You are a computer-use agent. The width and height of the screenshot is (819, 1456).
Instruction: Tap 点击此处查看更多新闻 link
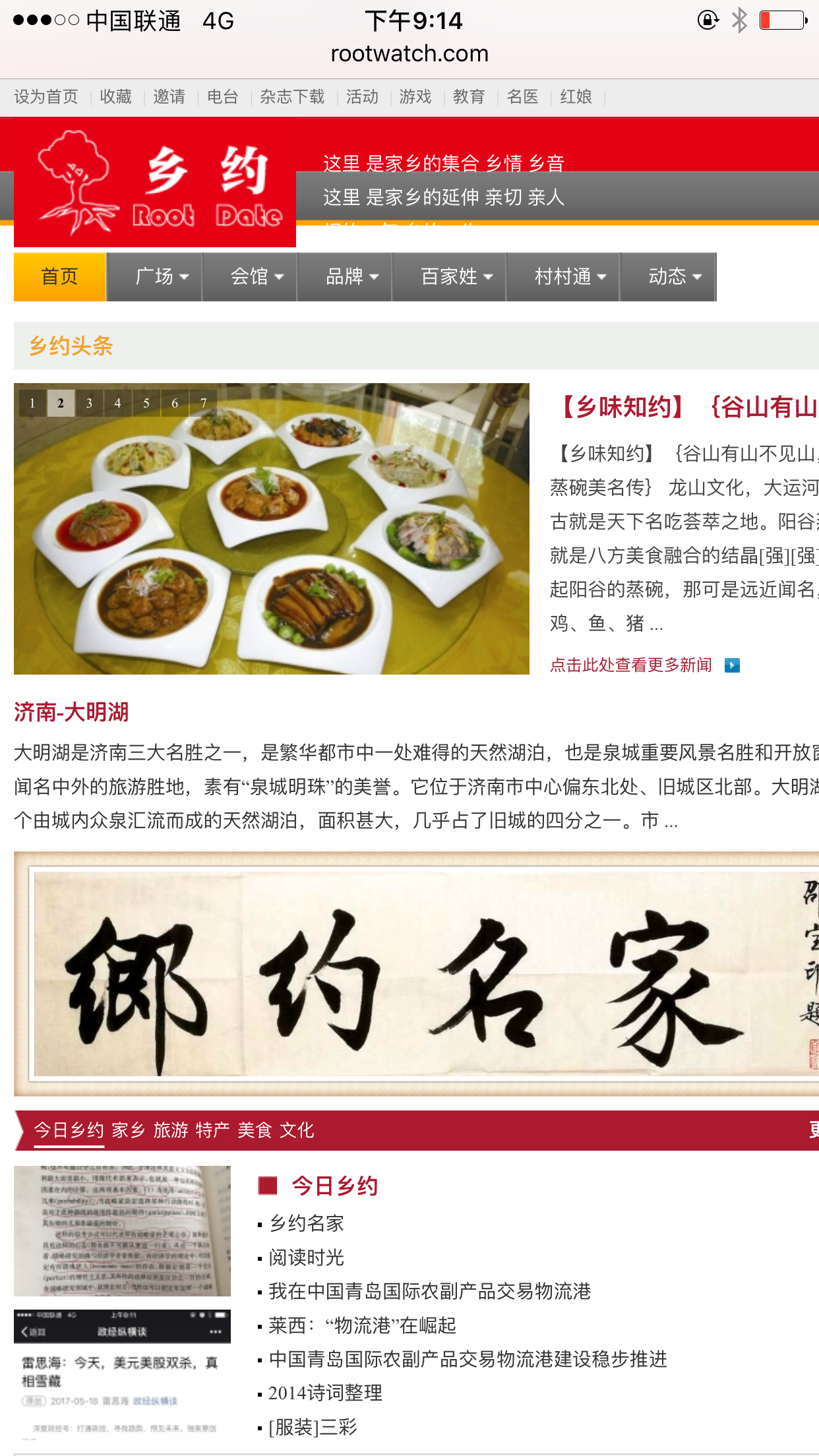(631, 665)
